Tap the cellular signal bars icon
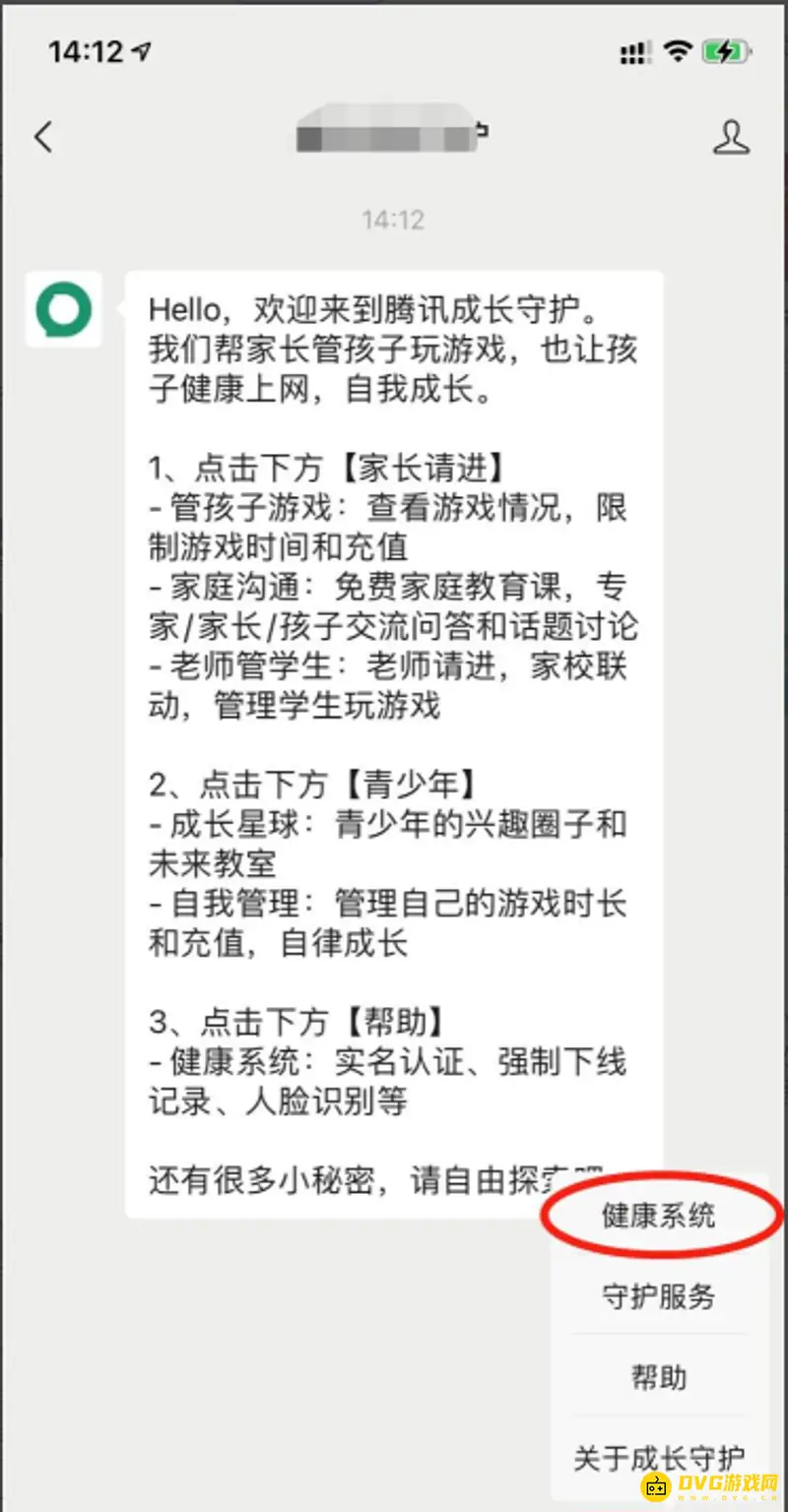788x1512 pixels. click(634, 51)
